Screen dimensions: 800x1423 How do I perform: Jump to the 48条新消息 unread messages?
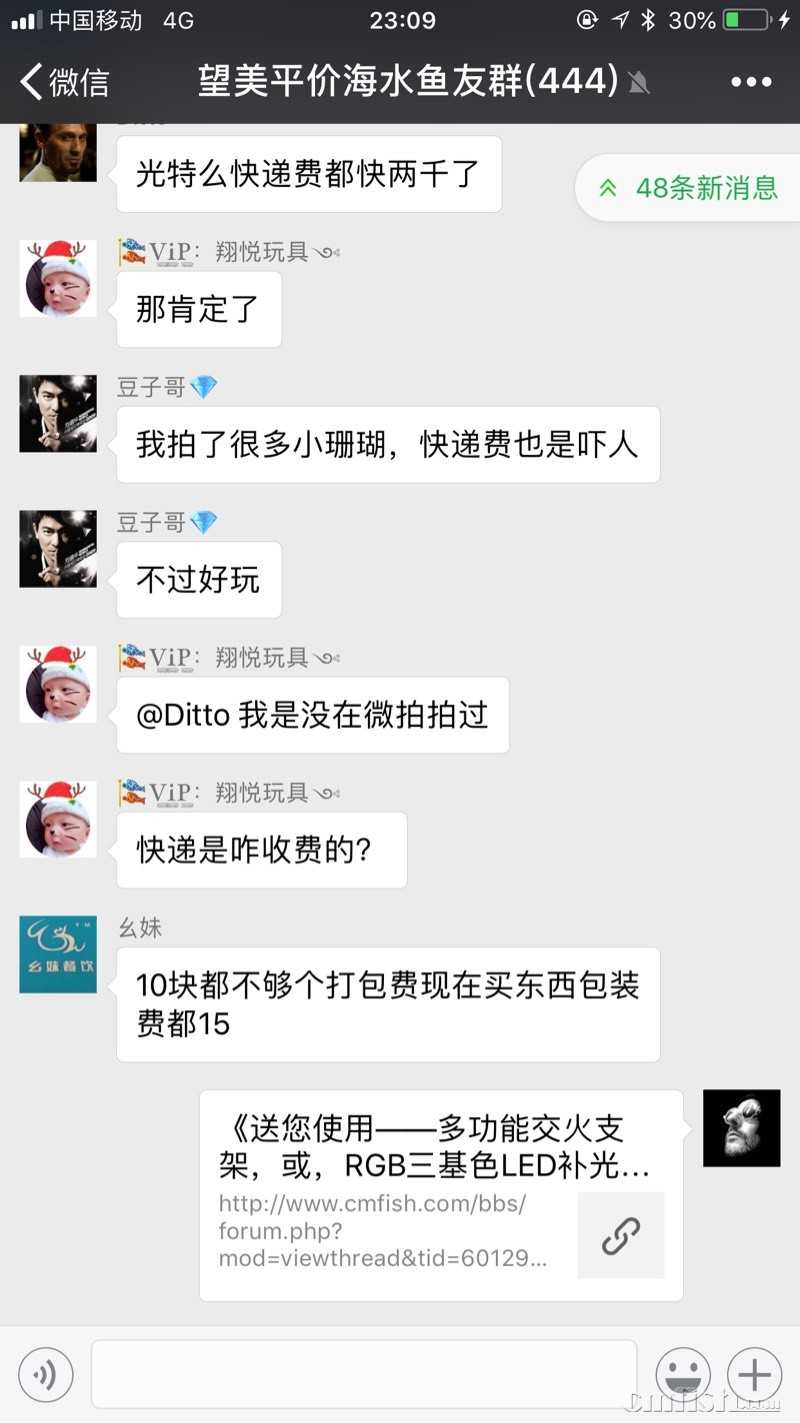coord(690,188)
